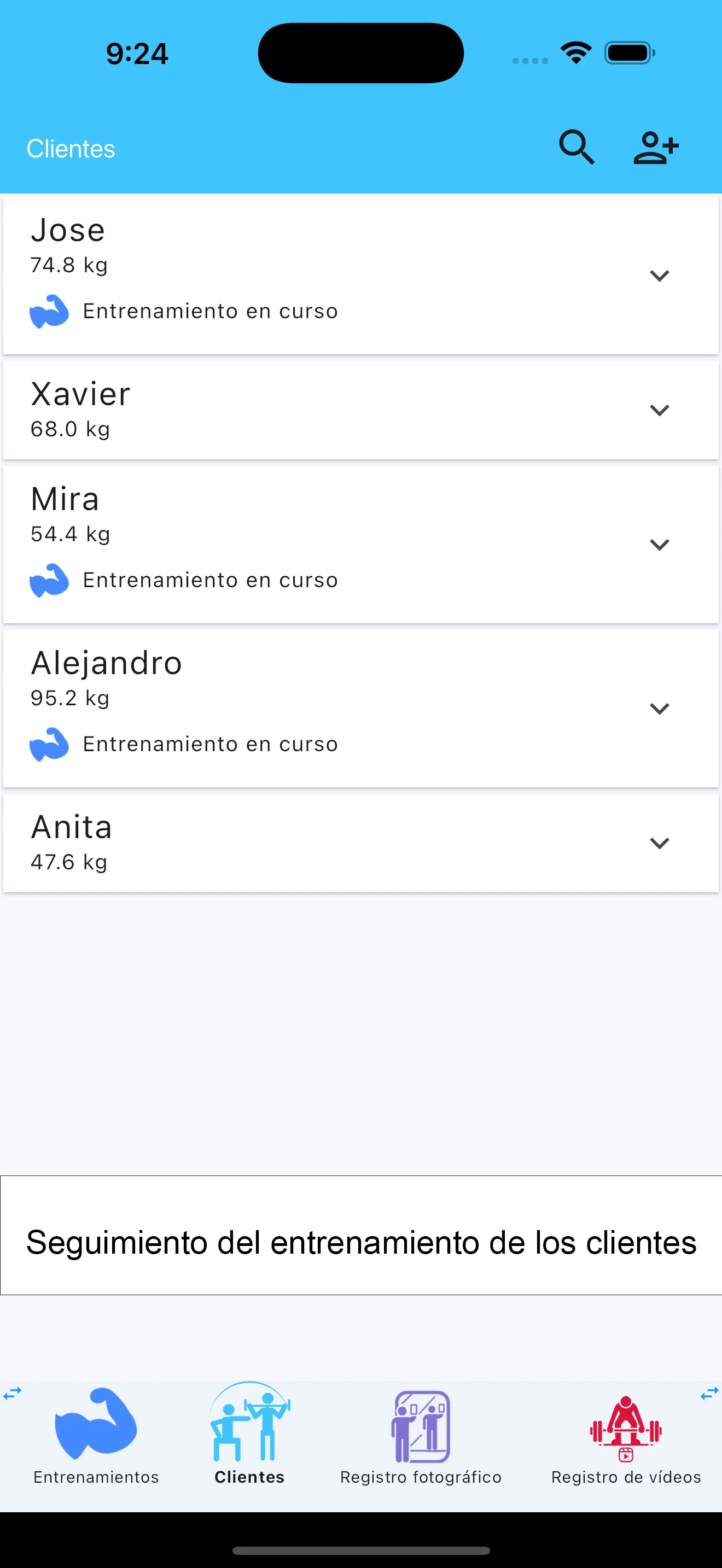This screenshot has width=722, height=1568.
Task: Collapse Alejandro's card chevron
Action: (x=659, y=708)
